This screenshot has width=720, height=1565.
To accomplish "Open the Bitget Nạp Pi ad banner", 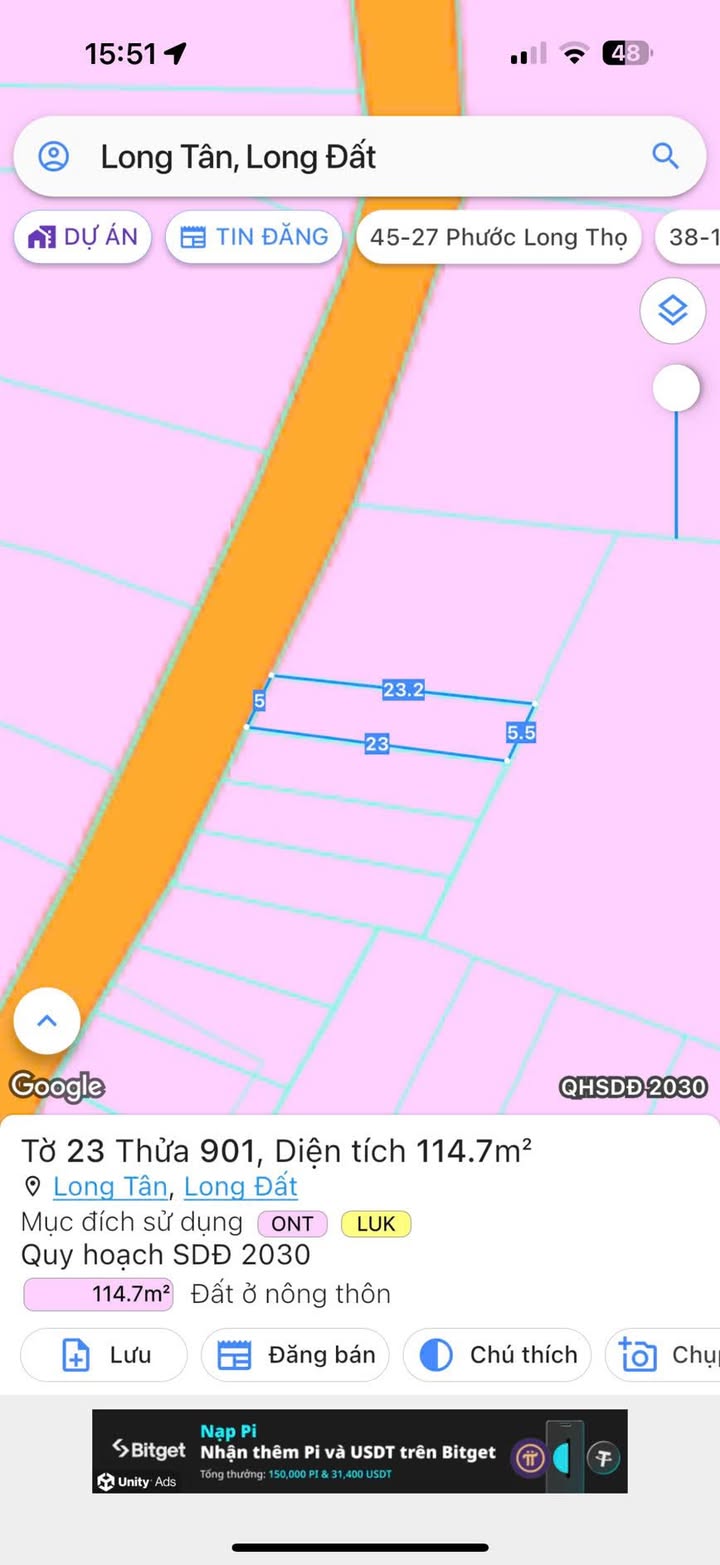I will click(360, 1451).
